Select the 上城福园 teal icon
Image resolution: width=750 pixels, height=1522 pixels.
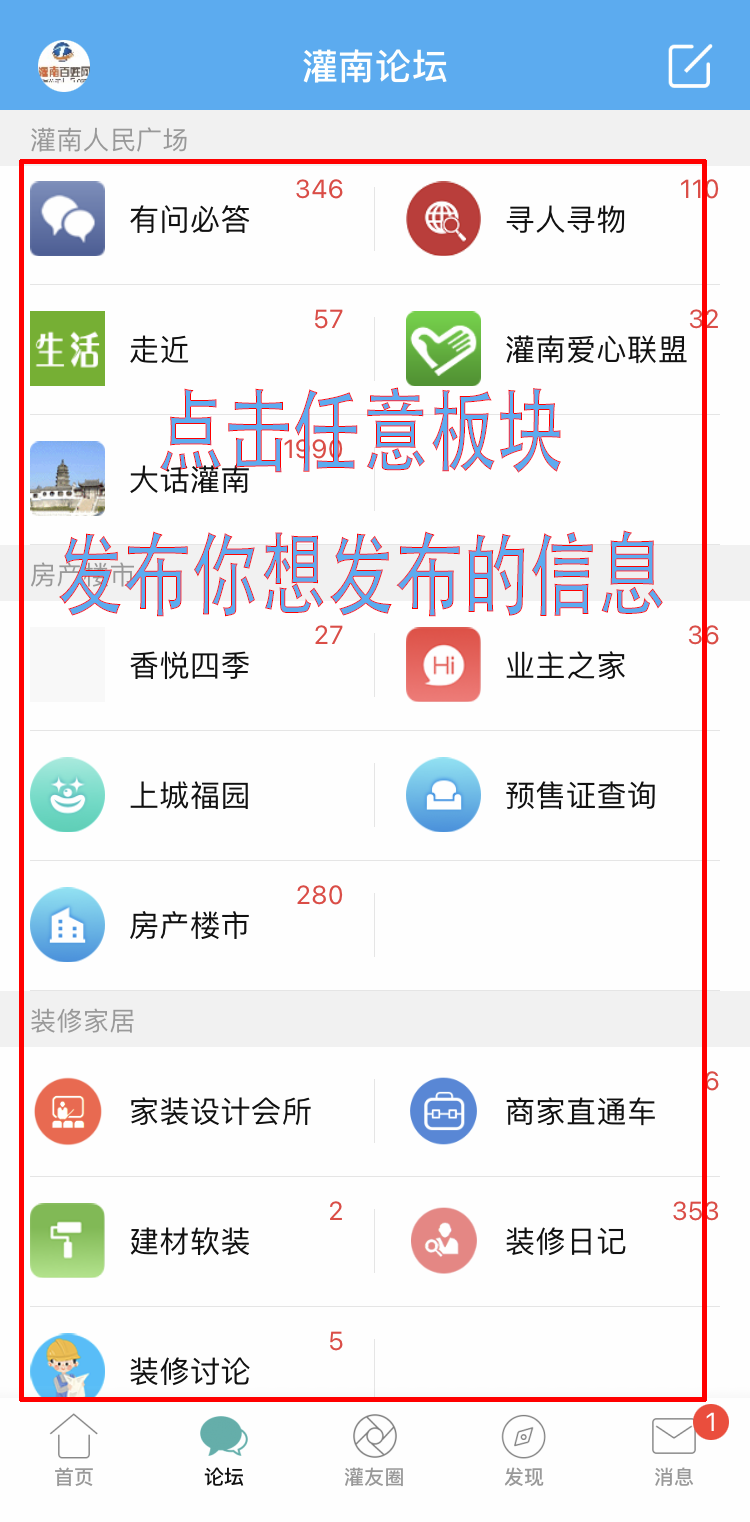pos(67,794)
